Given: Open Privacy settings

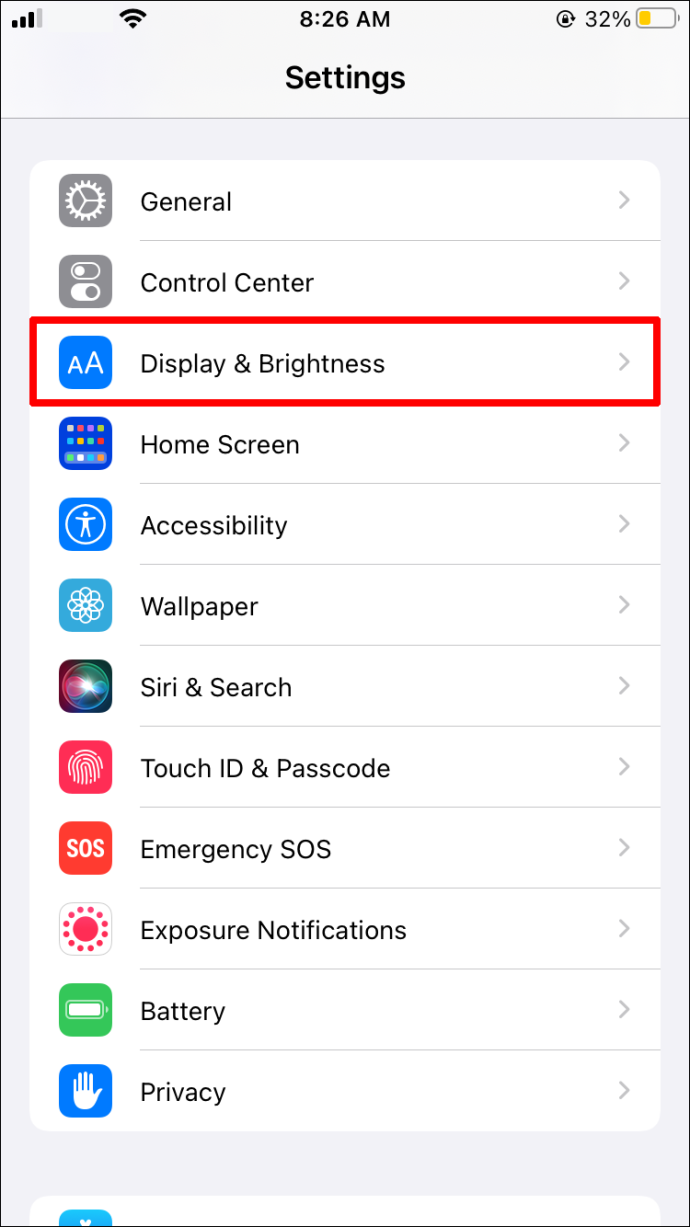Looking at the screenshot, I should pos(345,1092).
